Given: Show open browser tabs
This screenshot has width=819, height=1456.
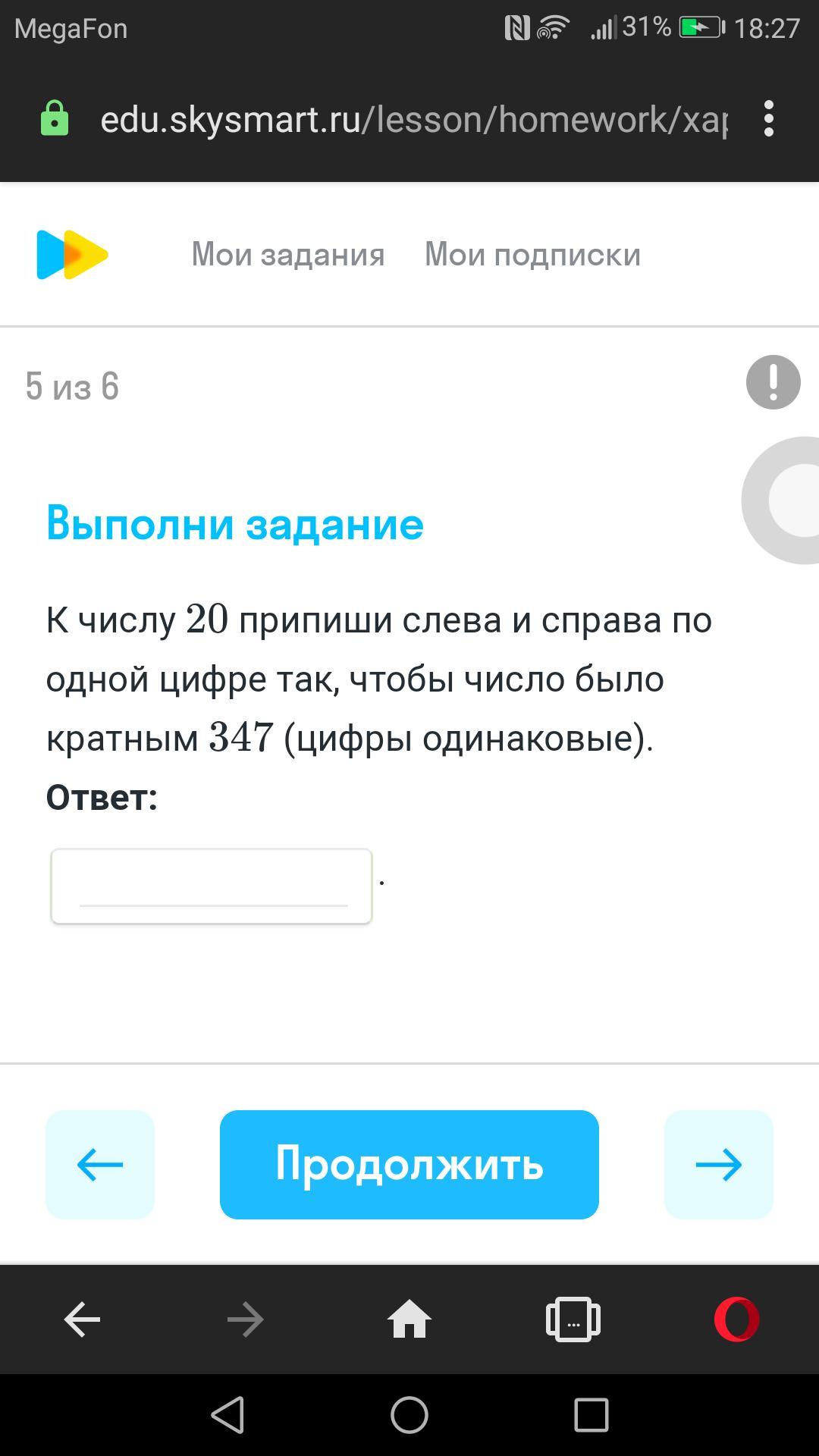Looking at the screenshot, I should point(573,1319).
